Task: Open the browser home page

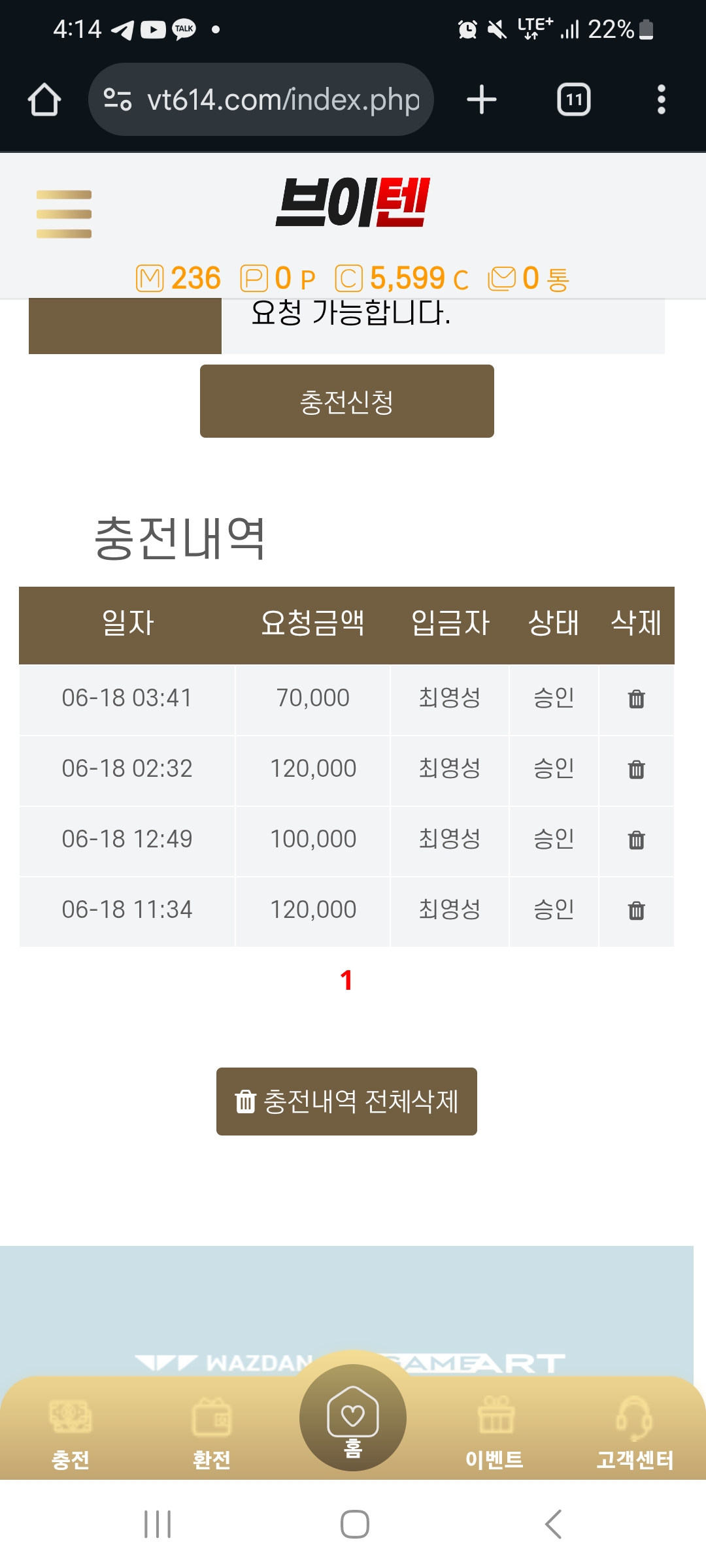Action: (44, 100)
